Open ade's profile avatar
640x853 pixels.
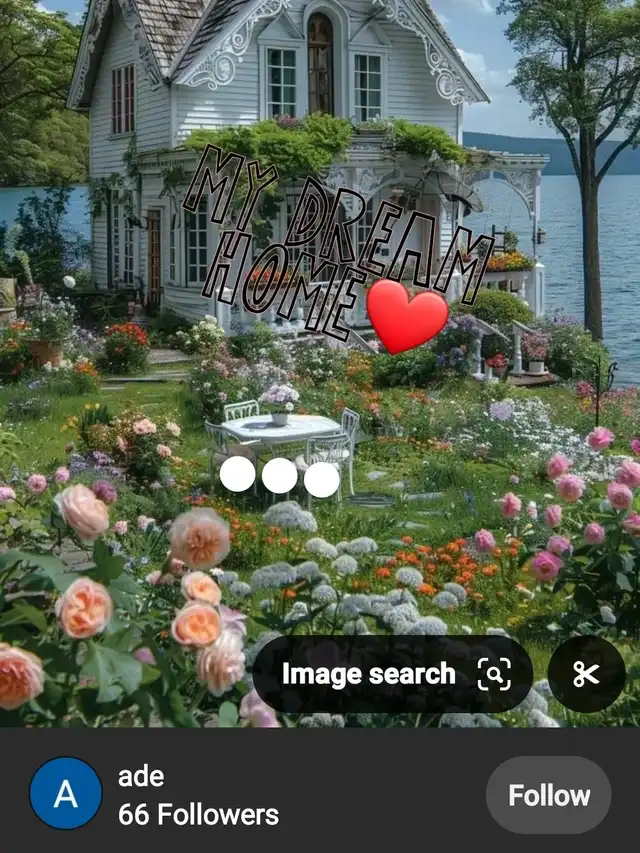pos(66,793)
